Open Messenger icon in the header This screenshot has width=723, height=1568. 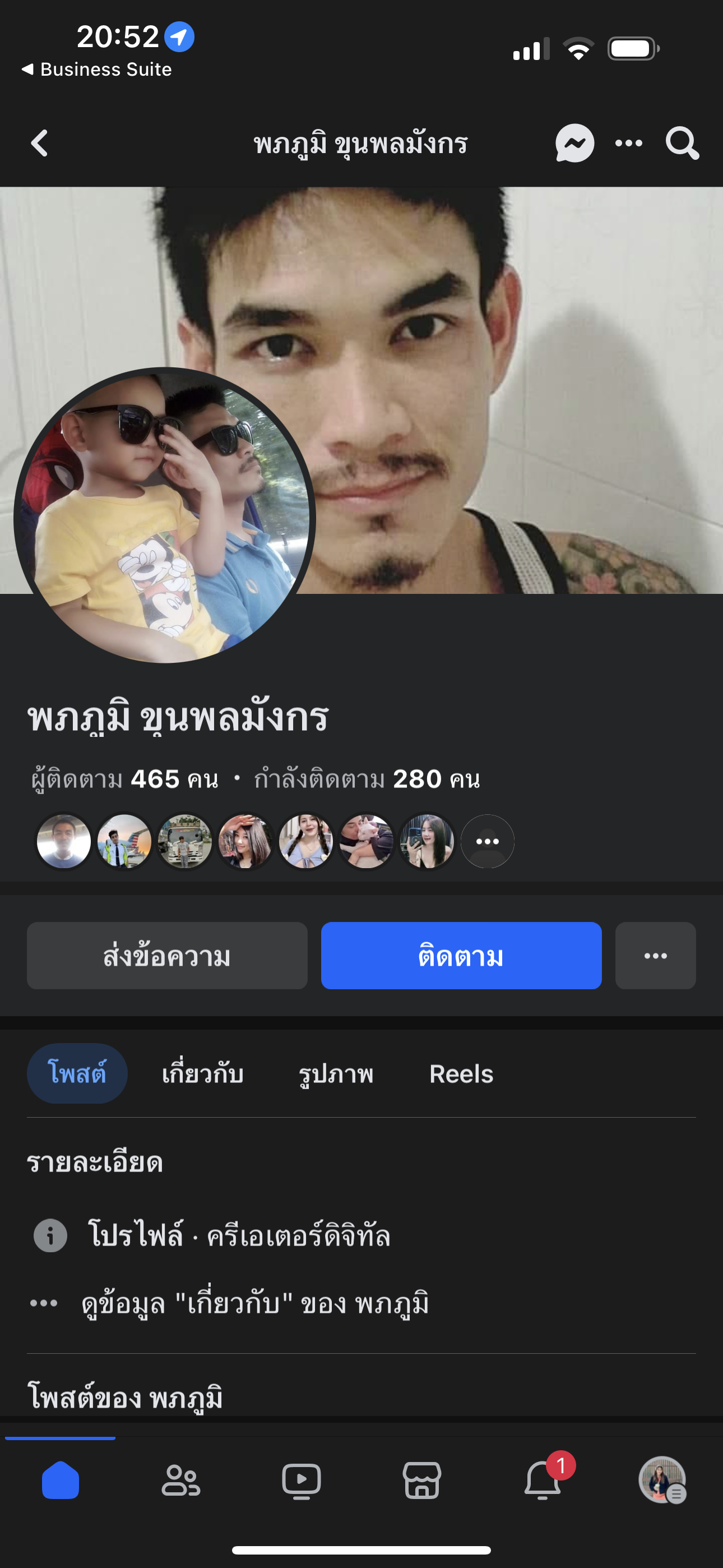coord(574,144)
